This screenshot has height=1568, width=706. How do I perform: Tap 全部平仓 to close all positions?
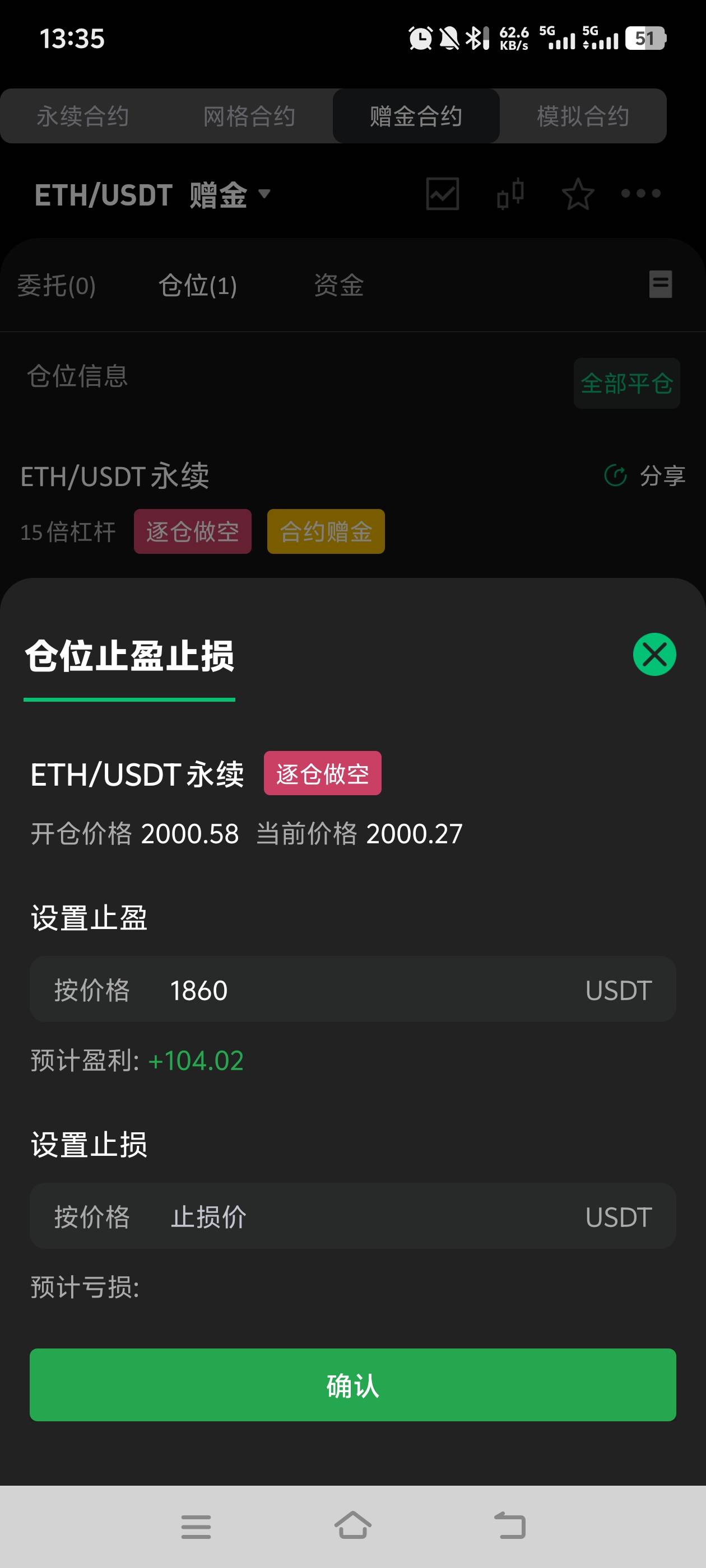click(626, 384)
